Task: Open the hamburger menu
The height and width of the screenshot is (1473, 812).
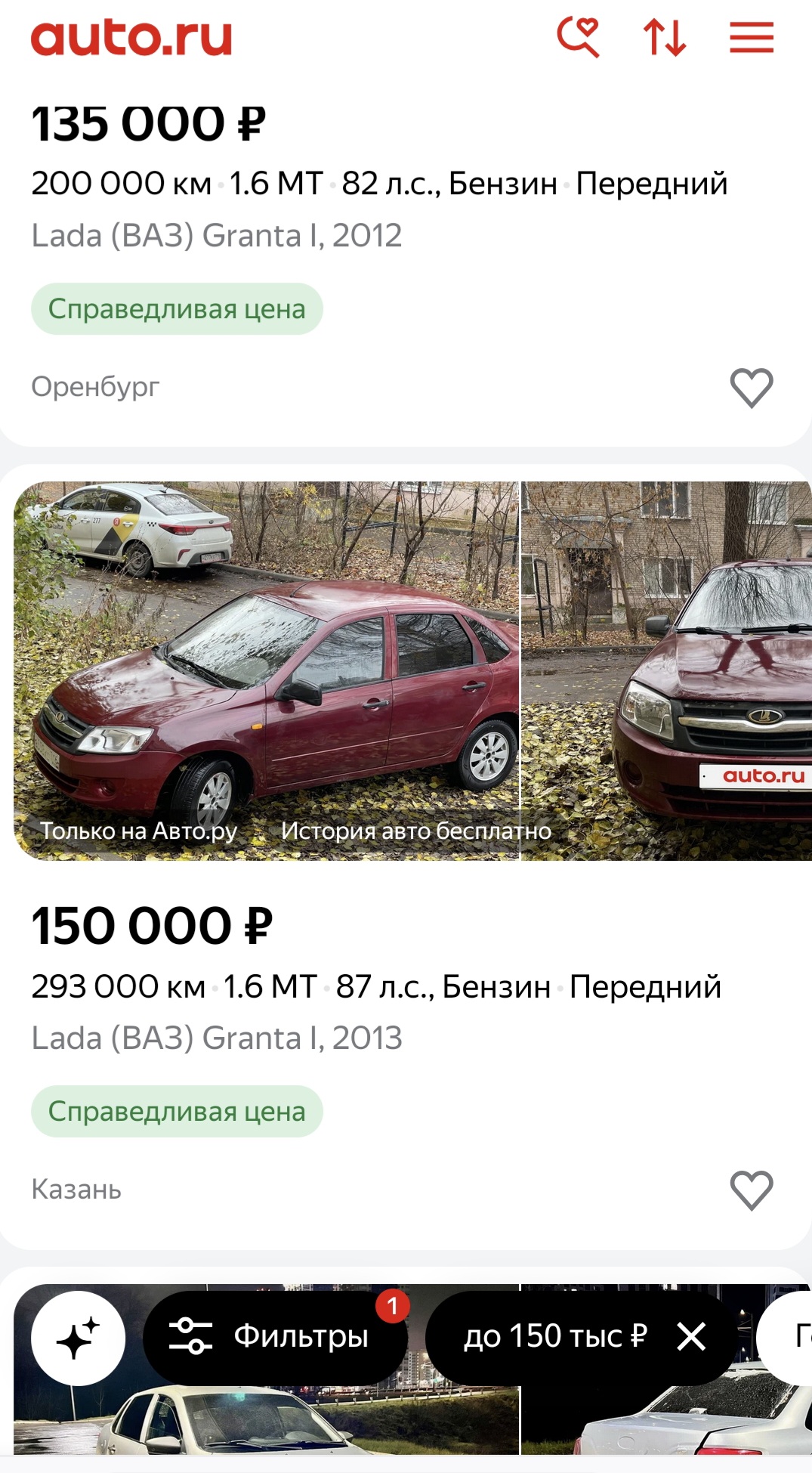Action: pyautogui.click(x=752, y=37)
